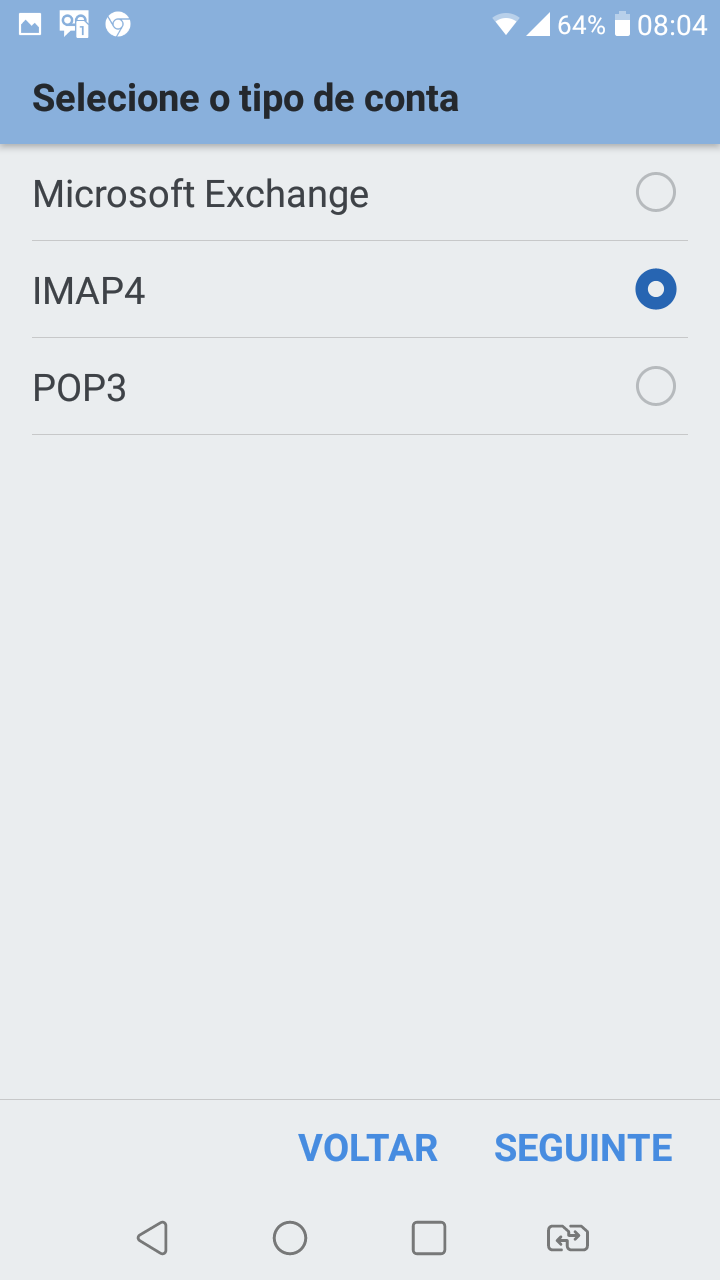Tap the VOLTAR button
The width and height of the screenshot is (720, 1280).
(368, 1148)
